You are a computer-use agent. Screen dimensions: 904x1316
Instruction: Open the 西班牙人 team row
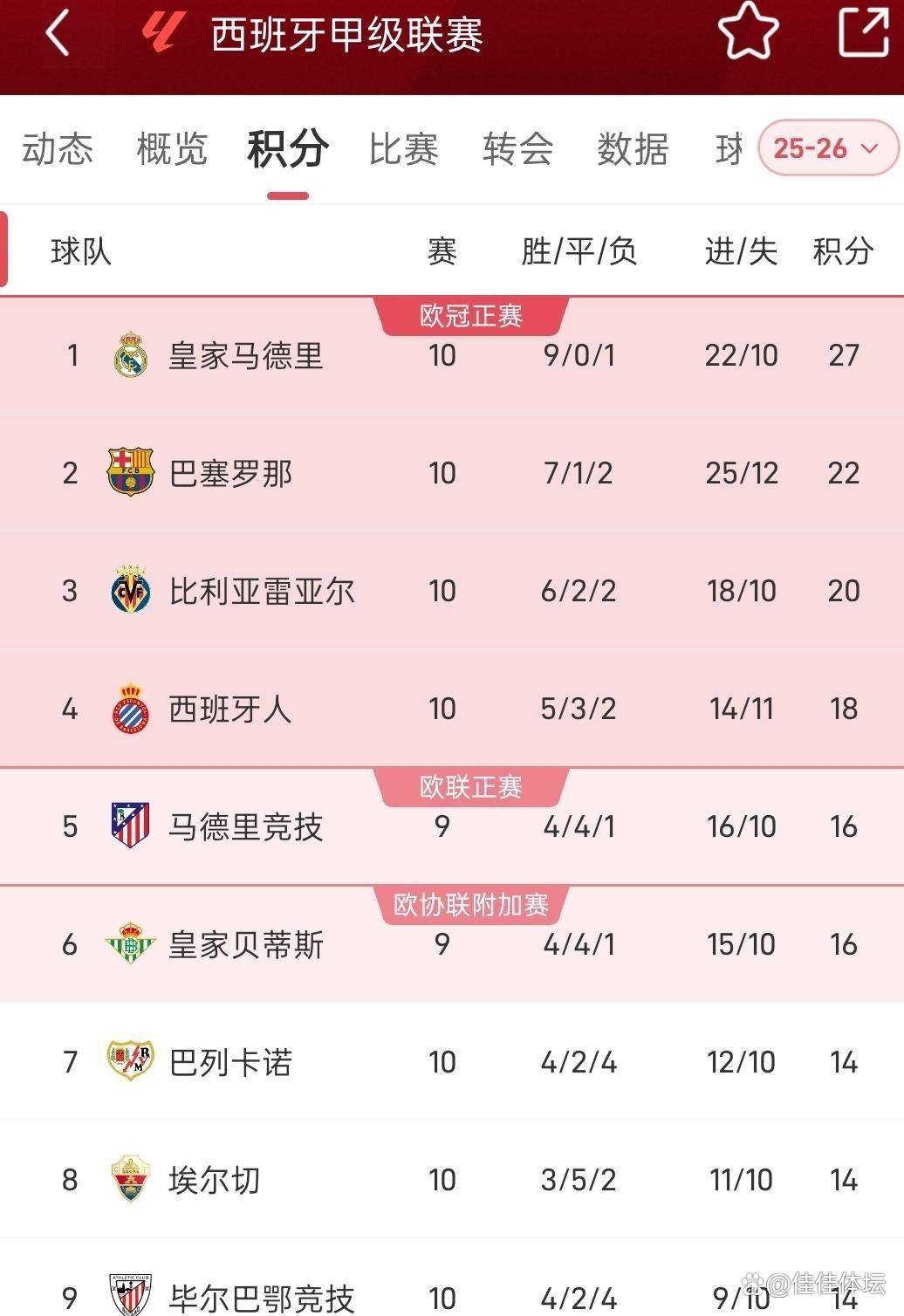point(230,709)
